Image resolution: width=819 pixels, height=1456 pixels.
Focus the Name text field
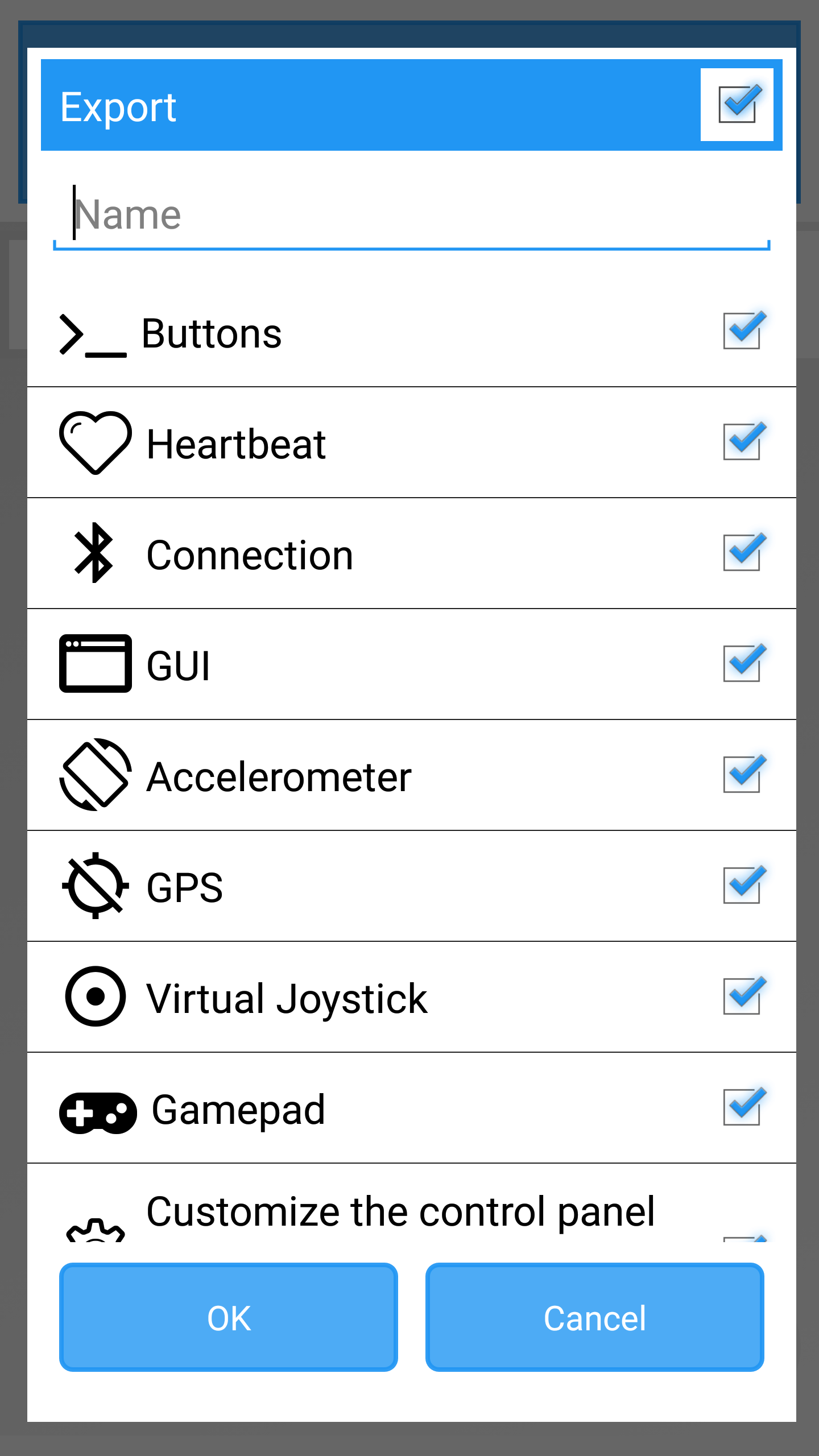tap(411, 216)
